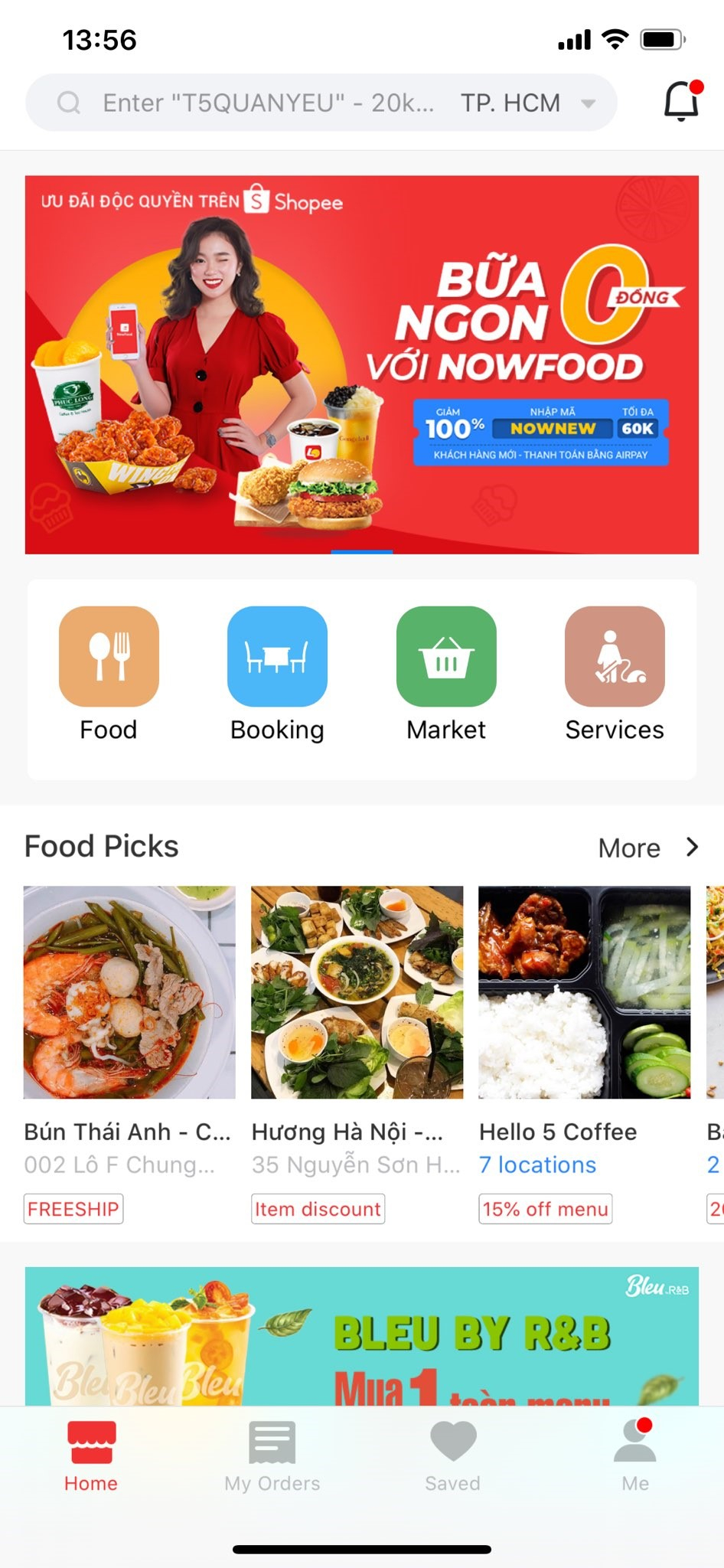
Task: Go to the Market category
Action: point(446,674)
